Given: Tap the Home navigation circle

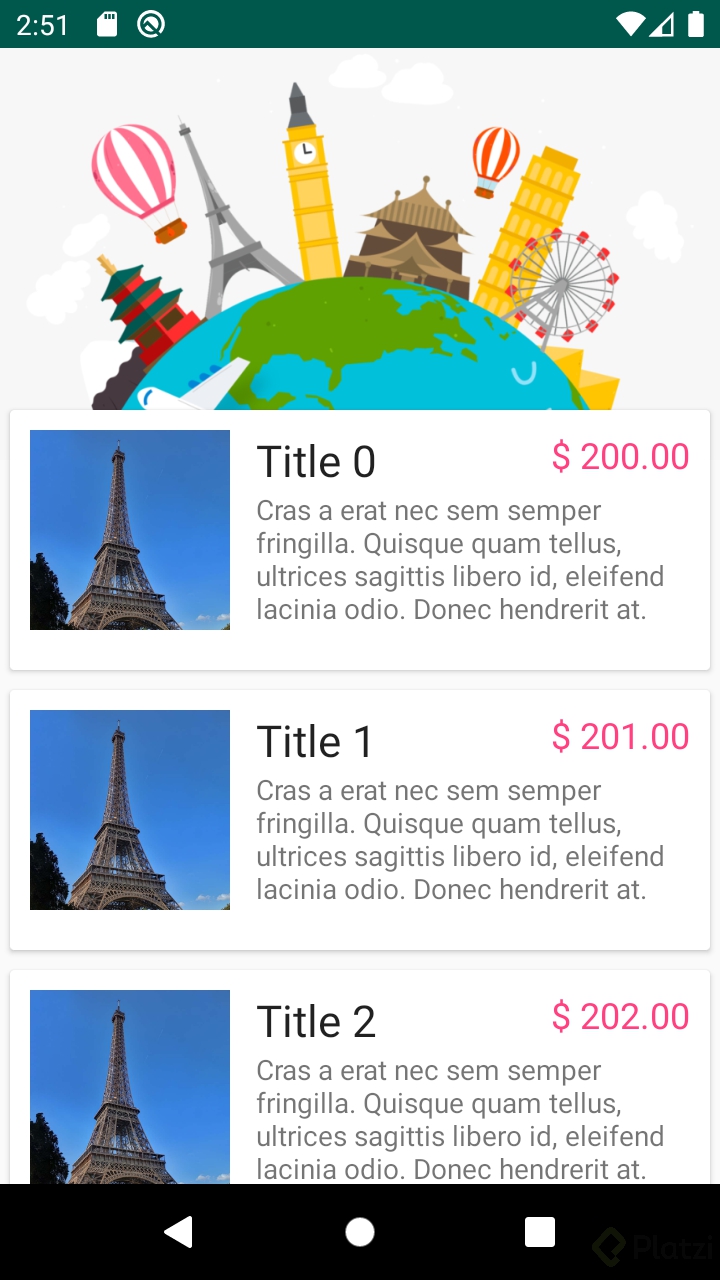Looking at the screenshot, I should pos(360,1232).
